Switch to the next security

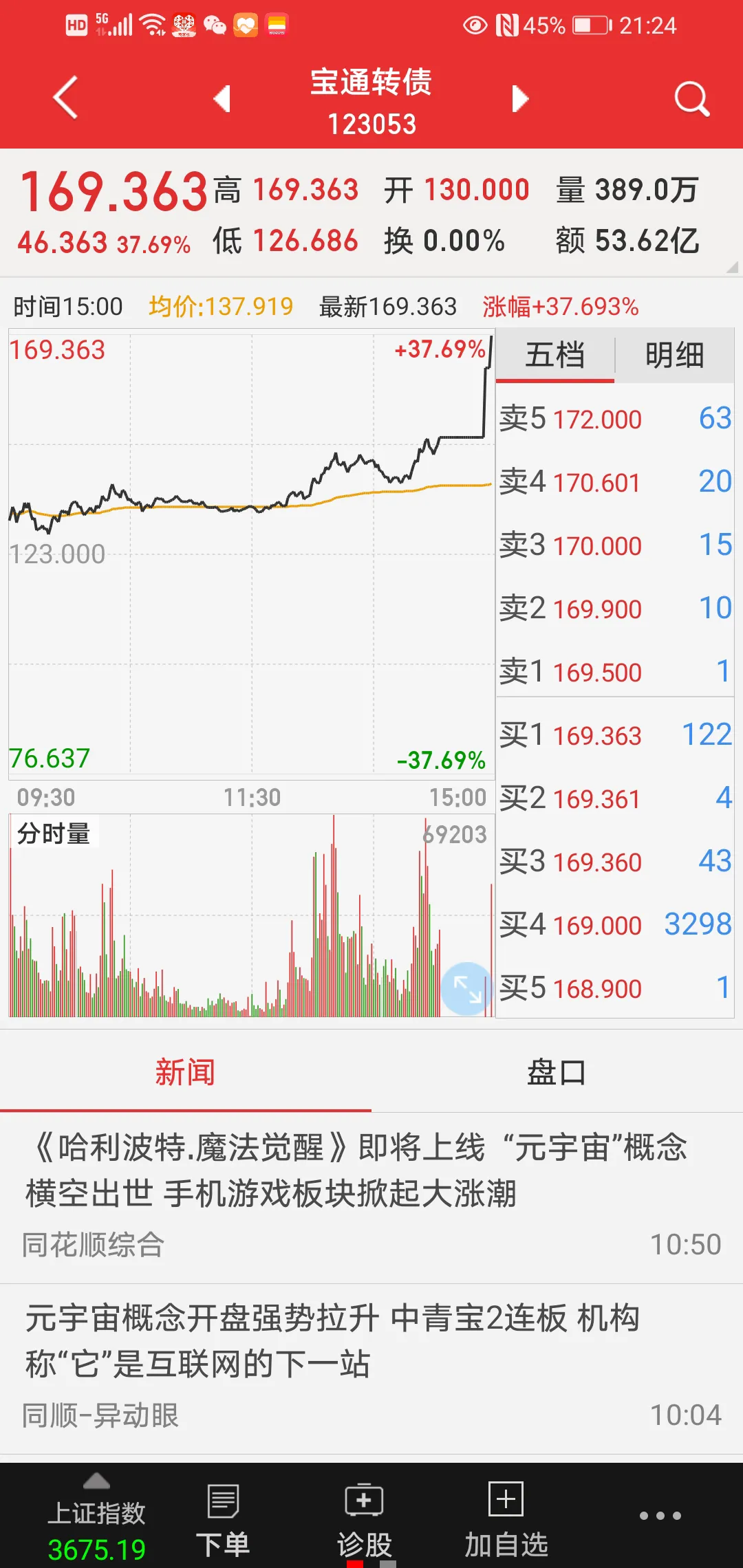point(520,99)
